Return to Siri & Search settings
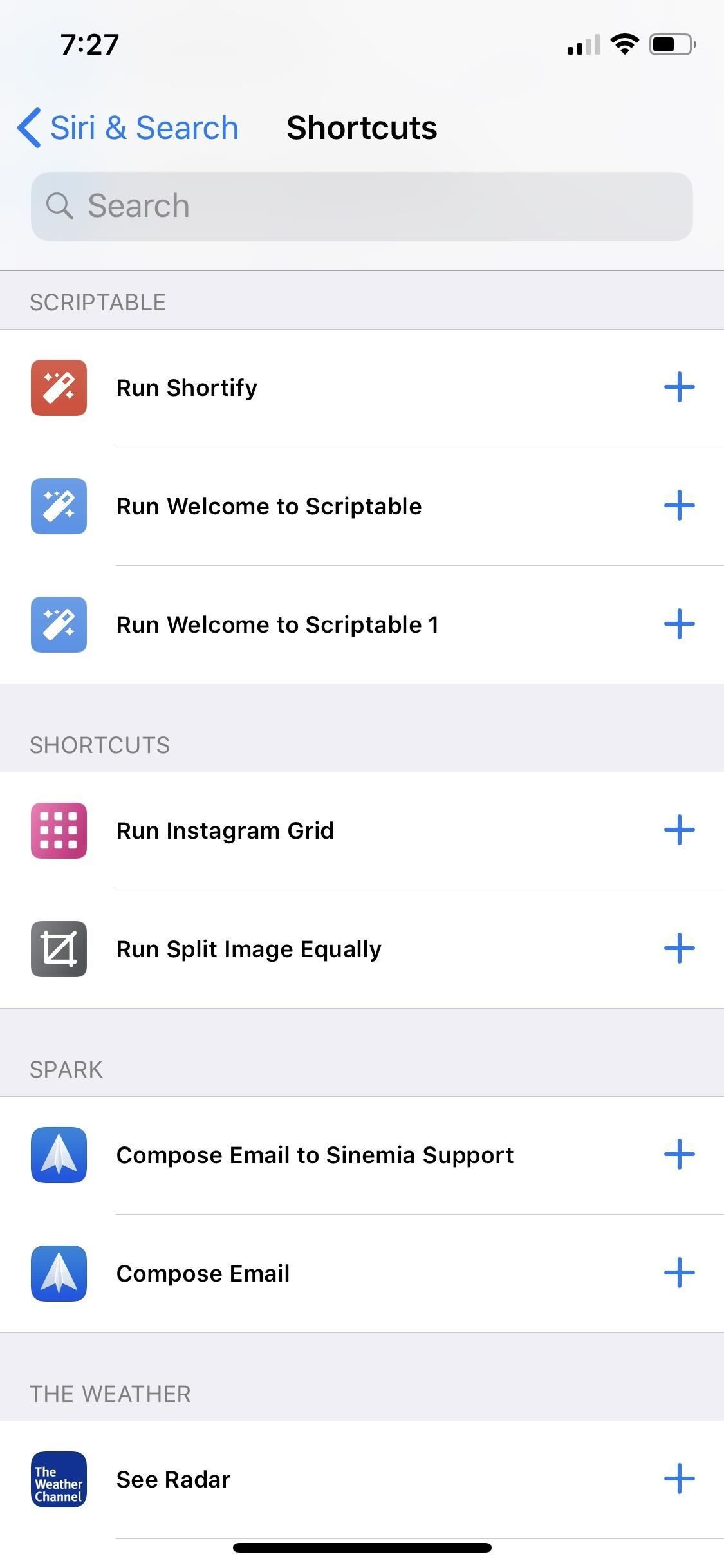This screenshot has height=1568, width=724. (x=127, y=127)
